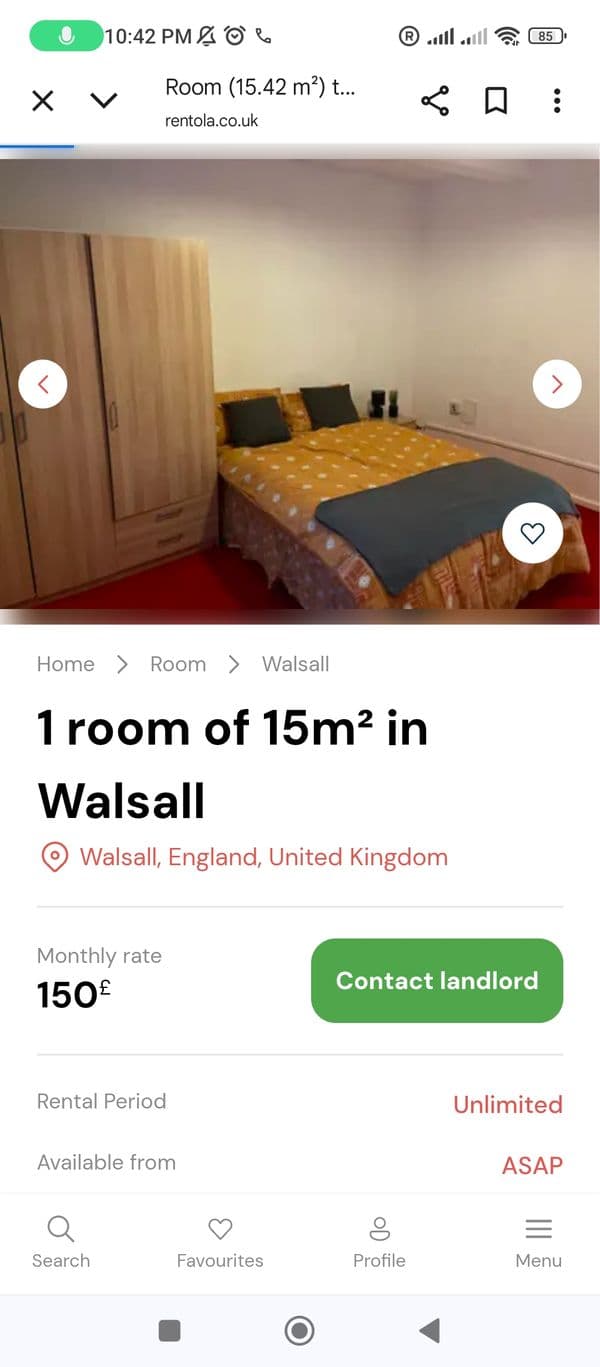Open the browser overflow menu

point(557,100)
